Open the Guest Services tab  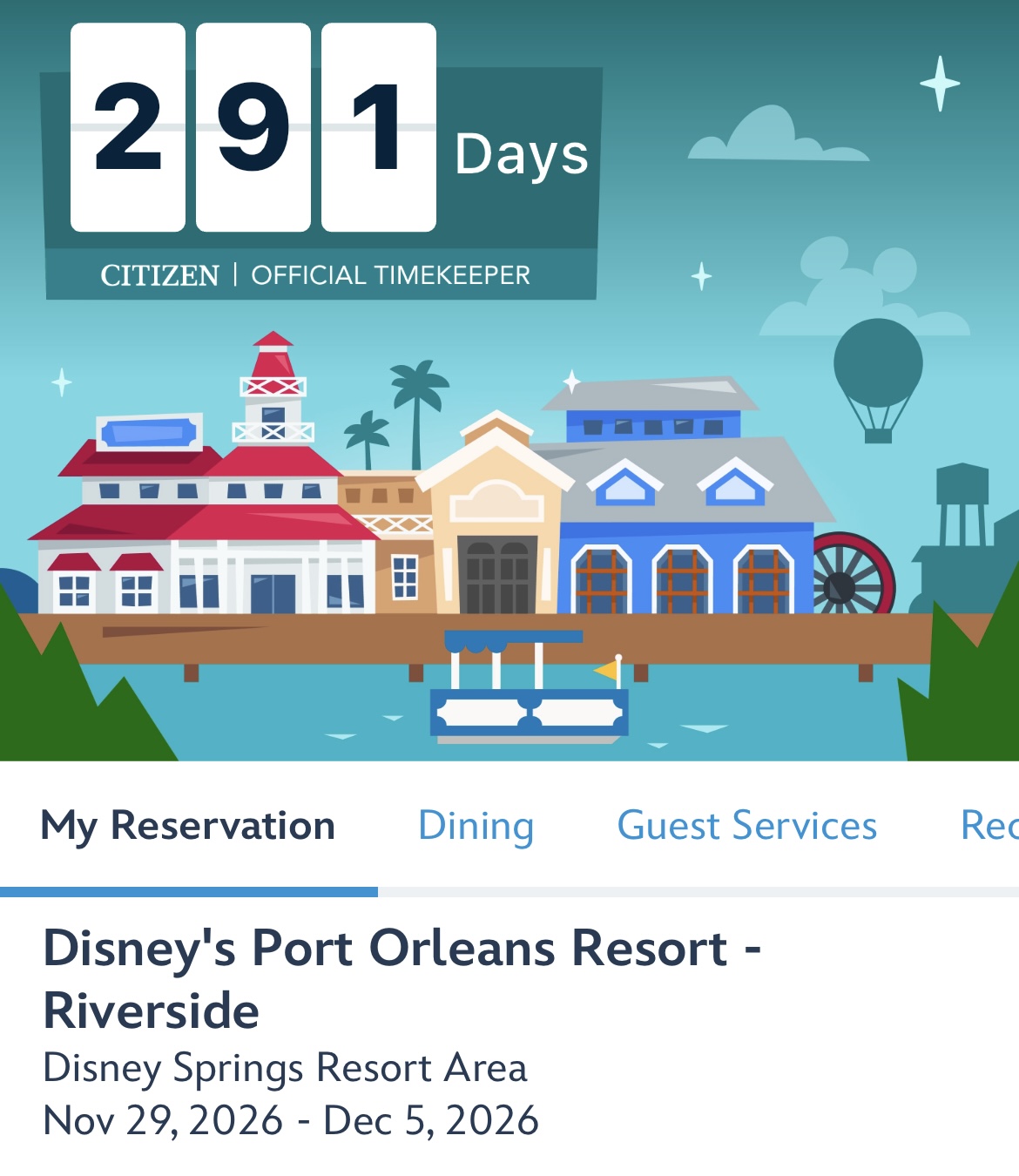[746, 826]
